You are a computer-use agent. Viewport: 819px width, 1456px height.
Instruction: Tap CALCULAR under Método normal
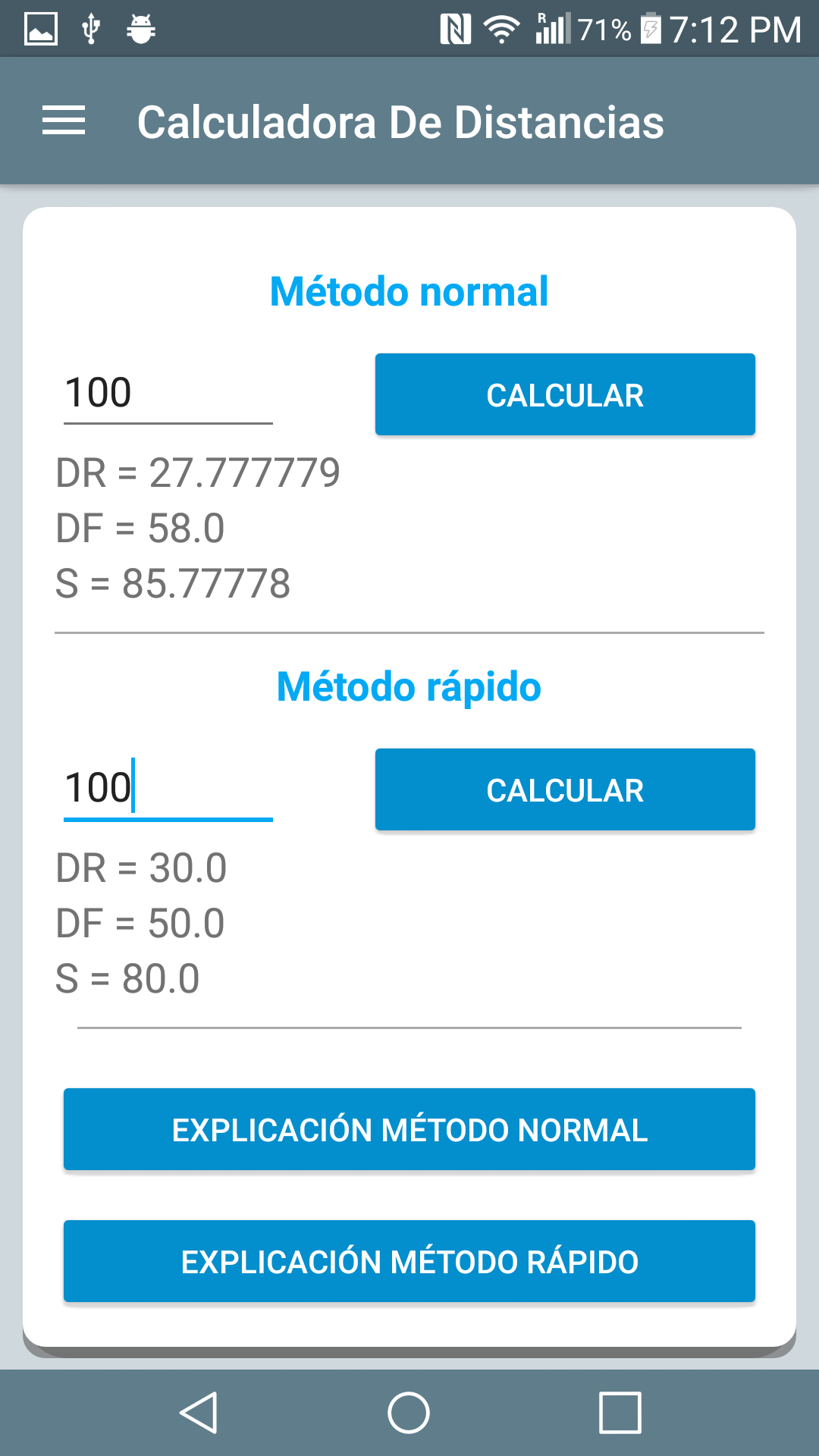click(x=565, y=394)
